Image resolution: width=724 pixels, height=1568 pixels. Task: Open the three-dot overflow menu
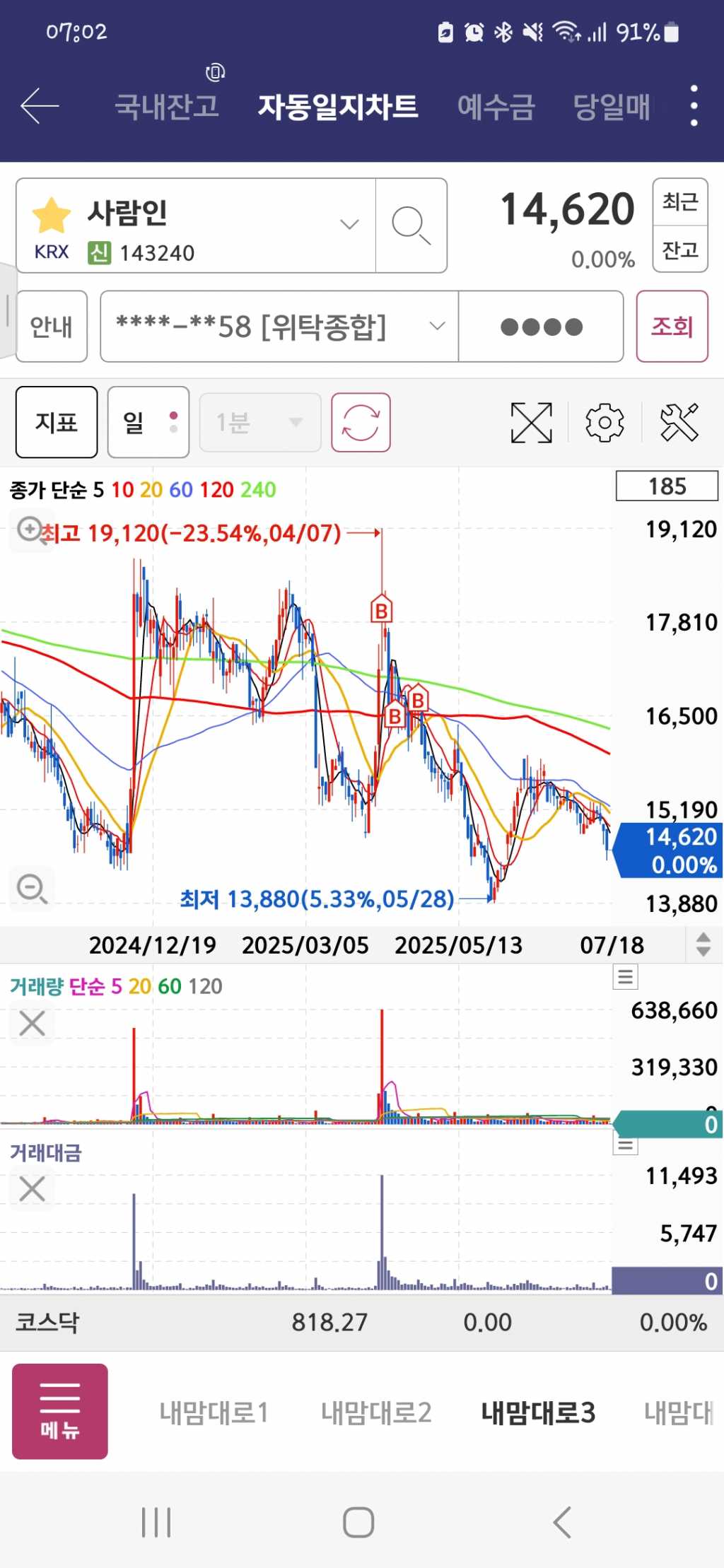pos(694,106)
